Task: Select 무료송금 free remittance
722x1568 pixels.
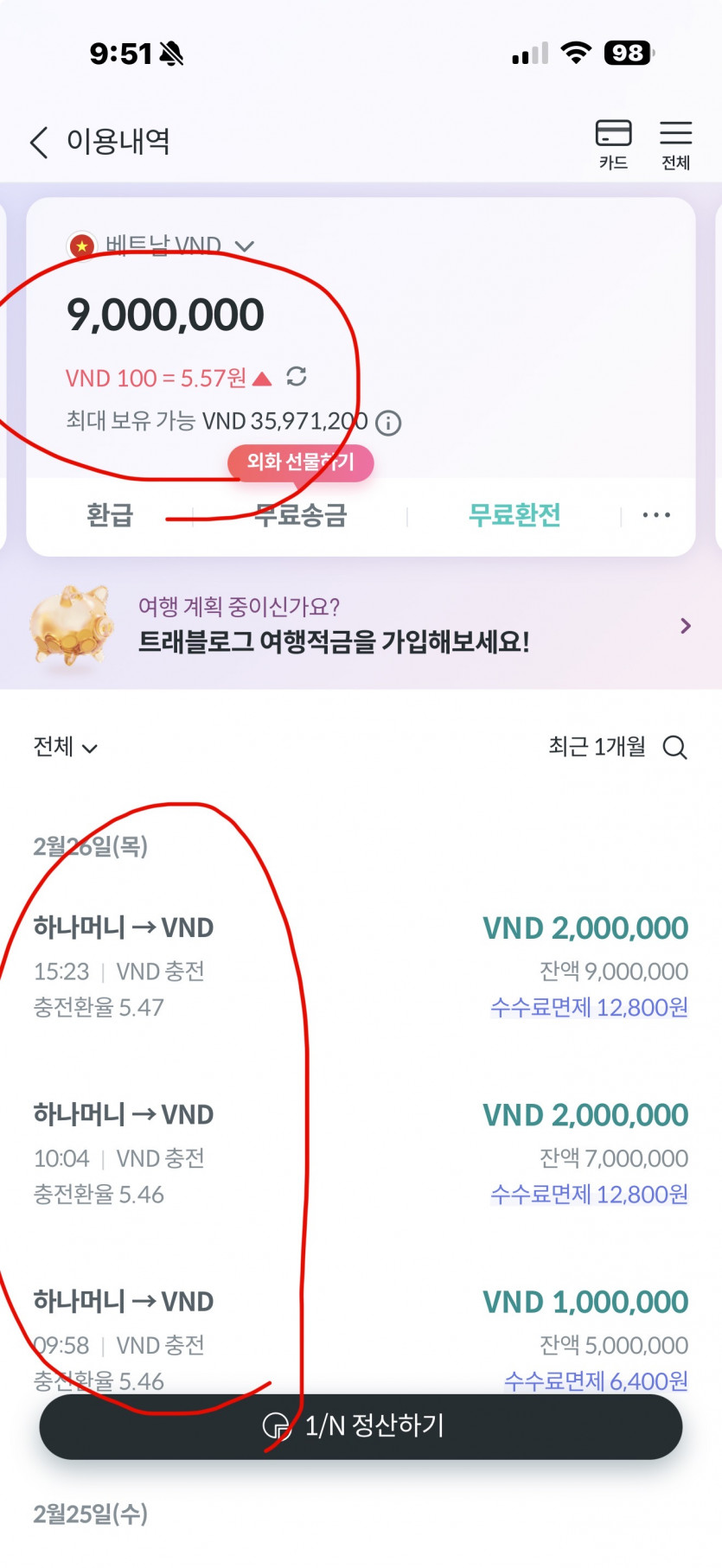Action: click(x=301, y=515)
